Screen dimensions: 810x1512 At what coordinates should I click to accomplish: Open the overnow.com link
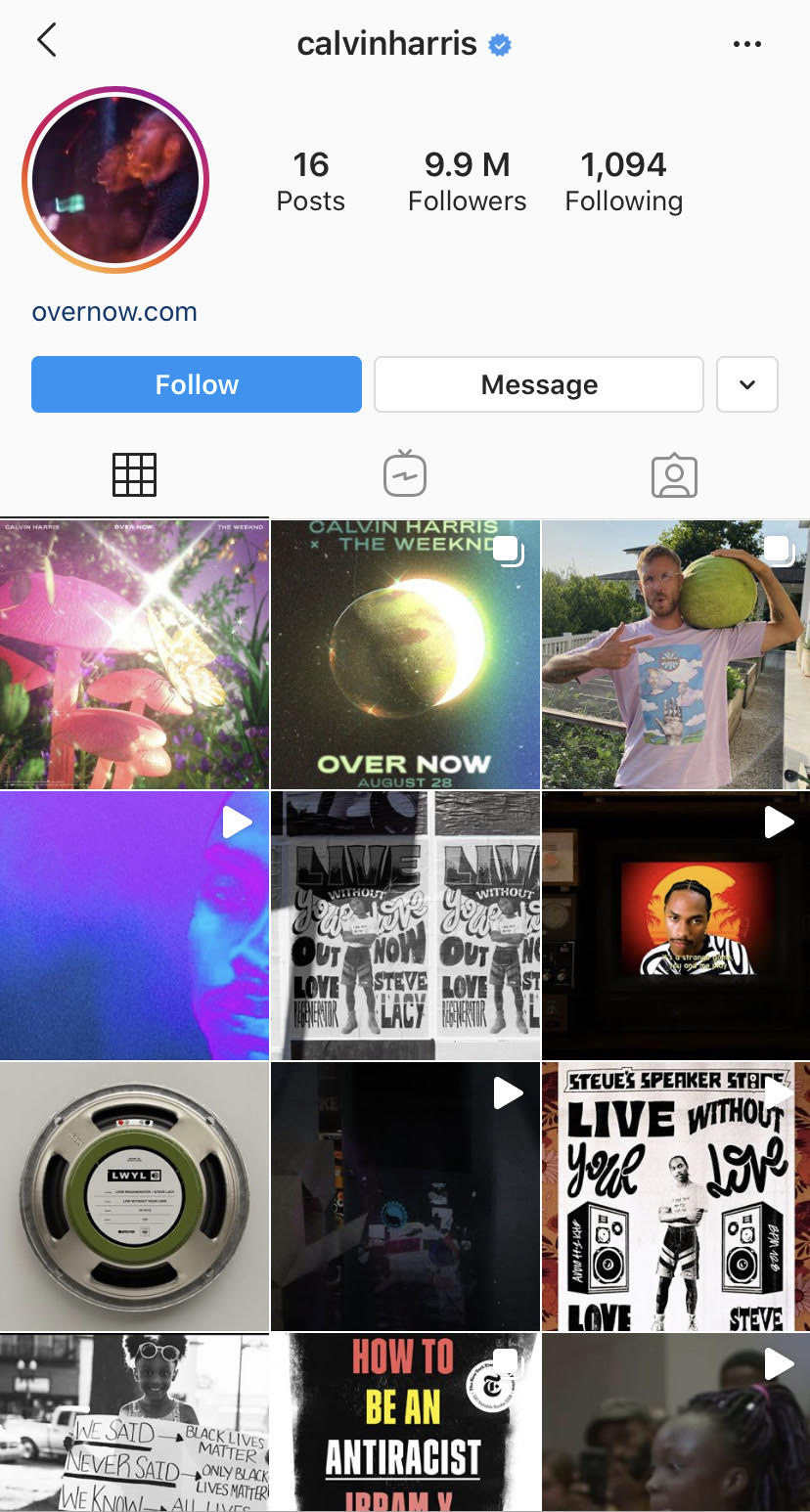[114, 312]
